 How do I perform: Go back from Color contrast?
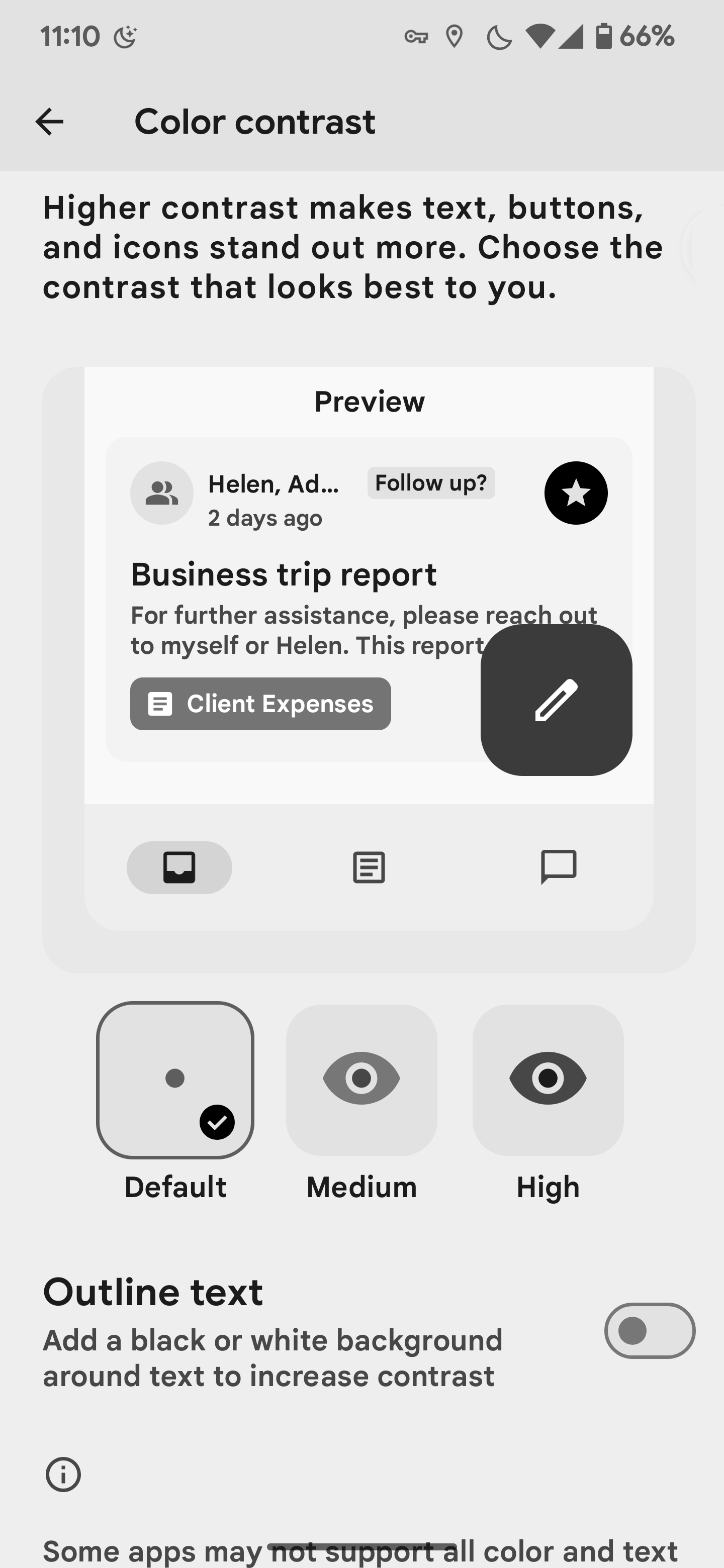pyautogui.click(x=49, y=122)
